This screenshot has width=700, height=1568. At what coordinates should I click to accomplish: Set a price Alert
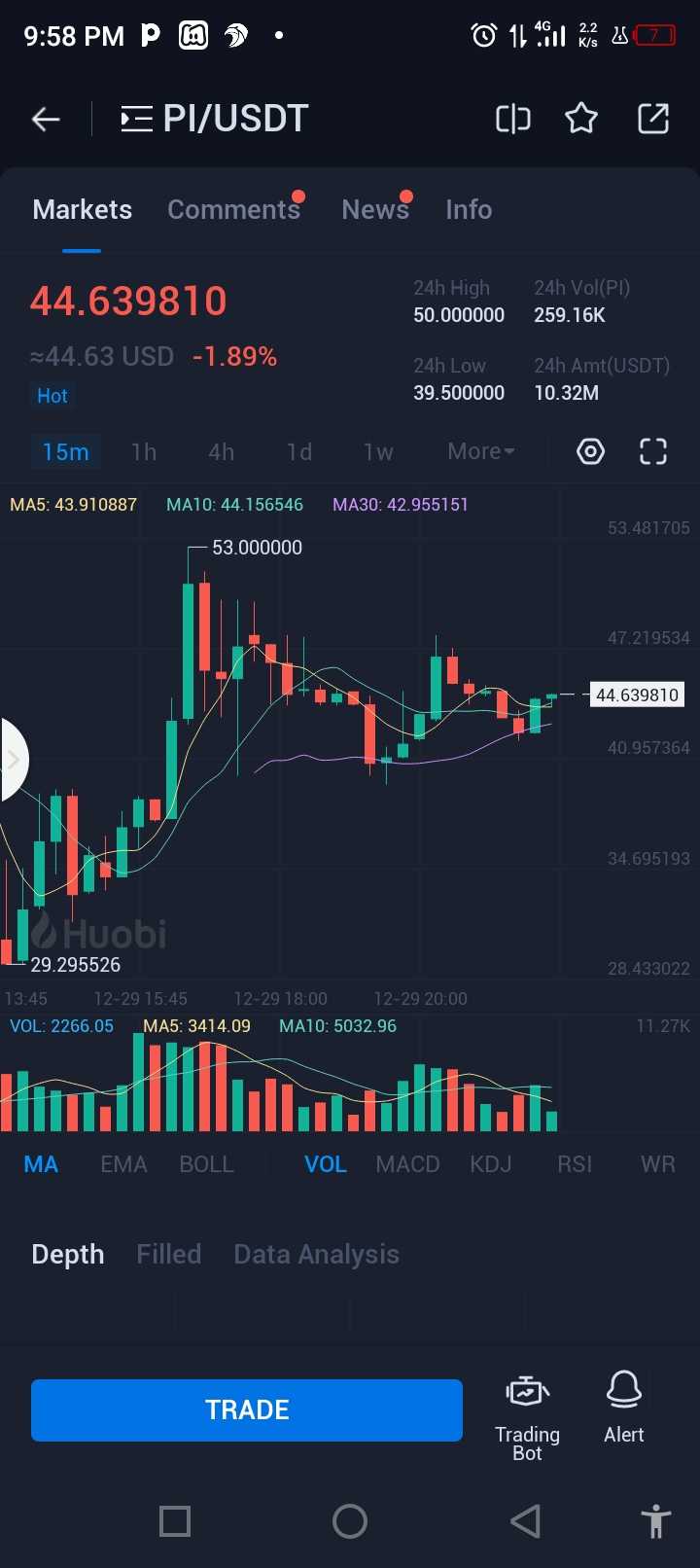[624, 1407]
